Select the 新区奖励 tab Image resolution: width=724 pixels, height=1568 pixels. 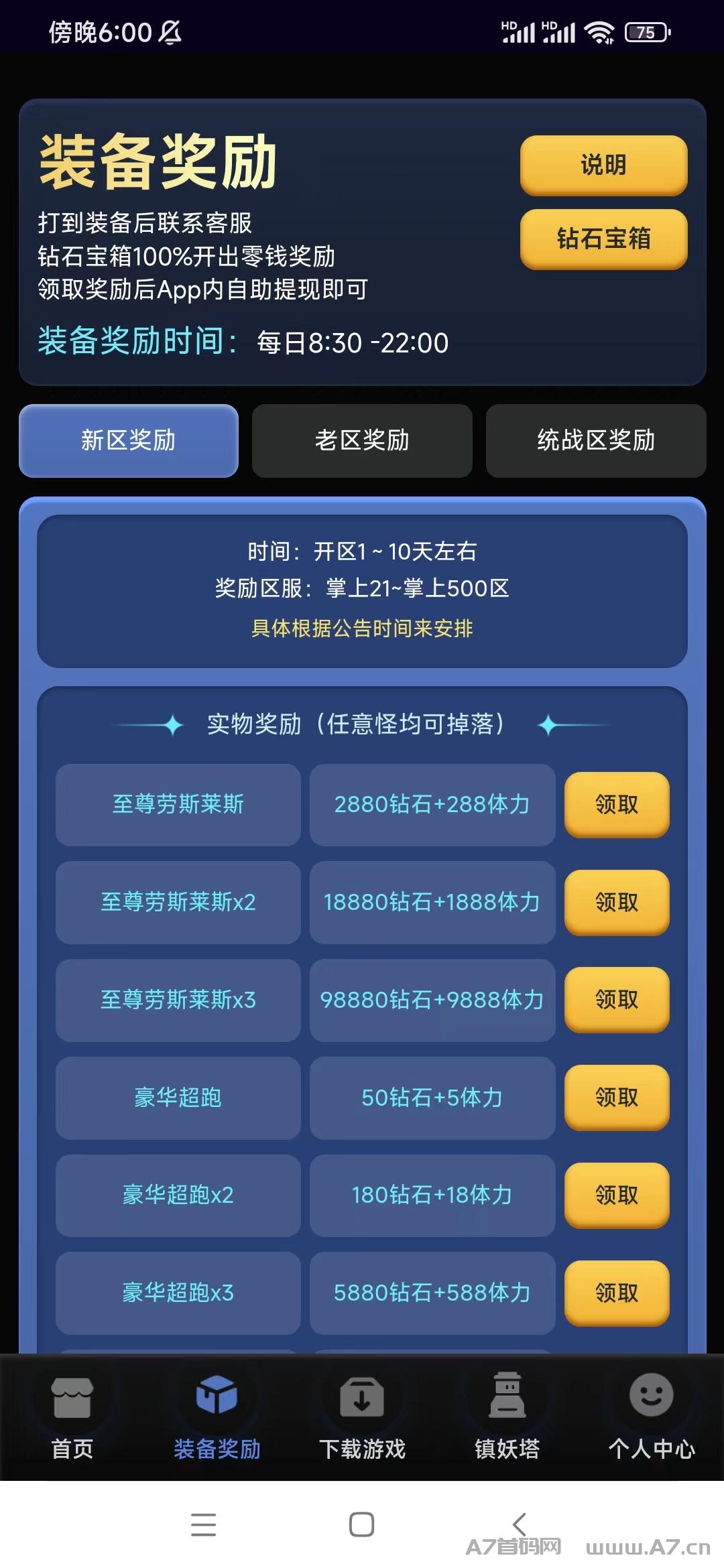[129, 440]
